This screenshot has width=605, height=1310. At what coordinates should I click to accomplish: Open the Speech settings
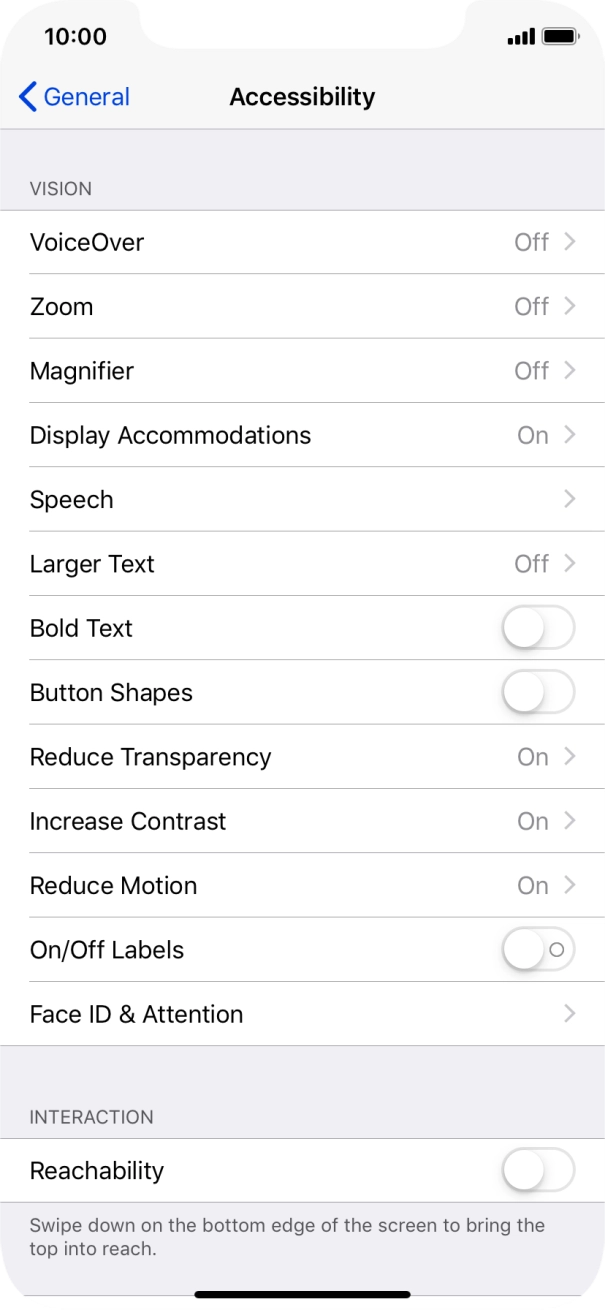(x=300, y=500)
